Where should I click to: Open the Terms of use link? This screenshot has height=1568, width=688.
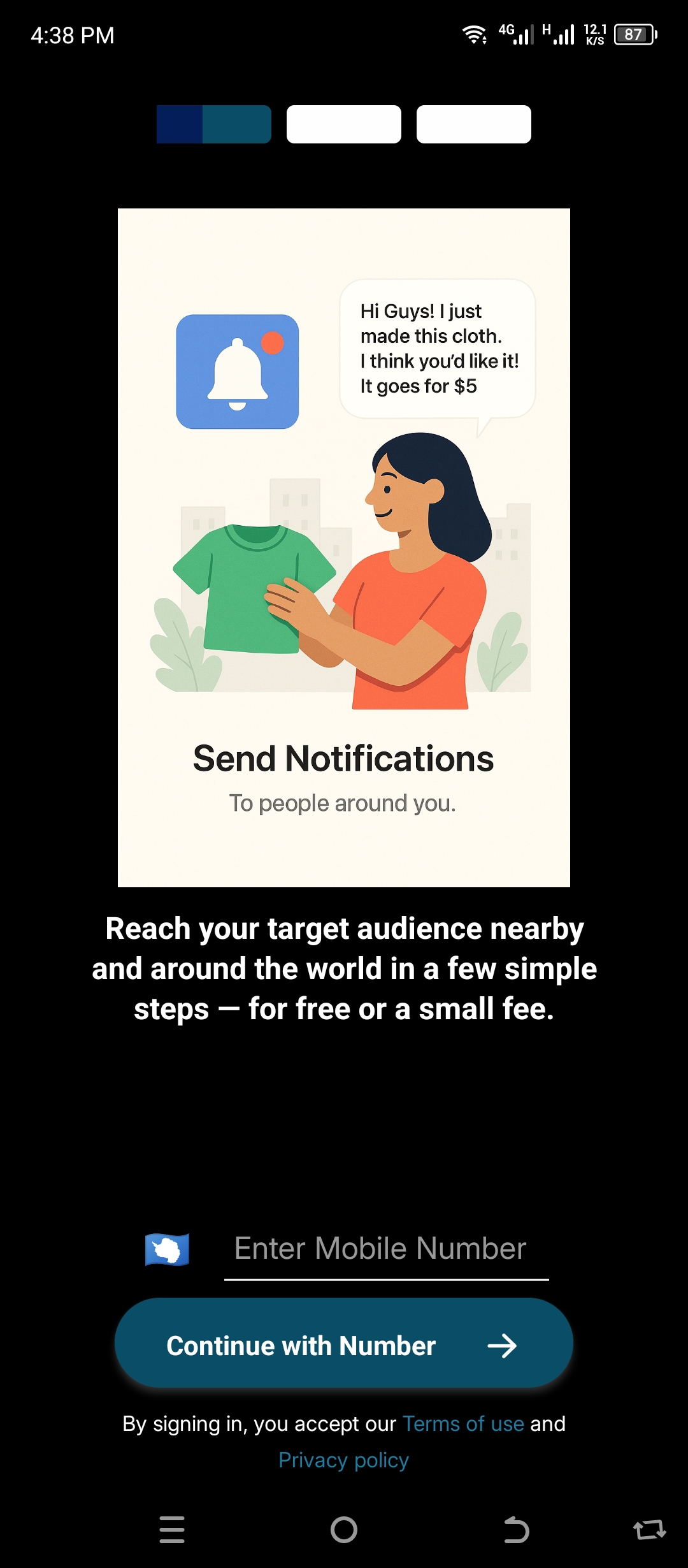point(463,1424)
